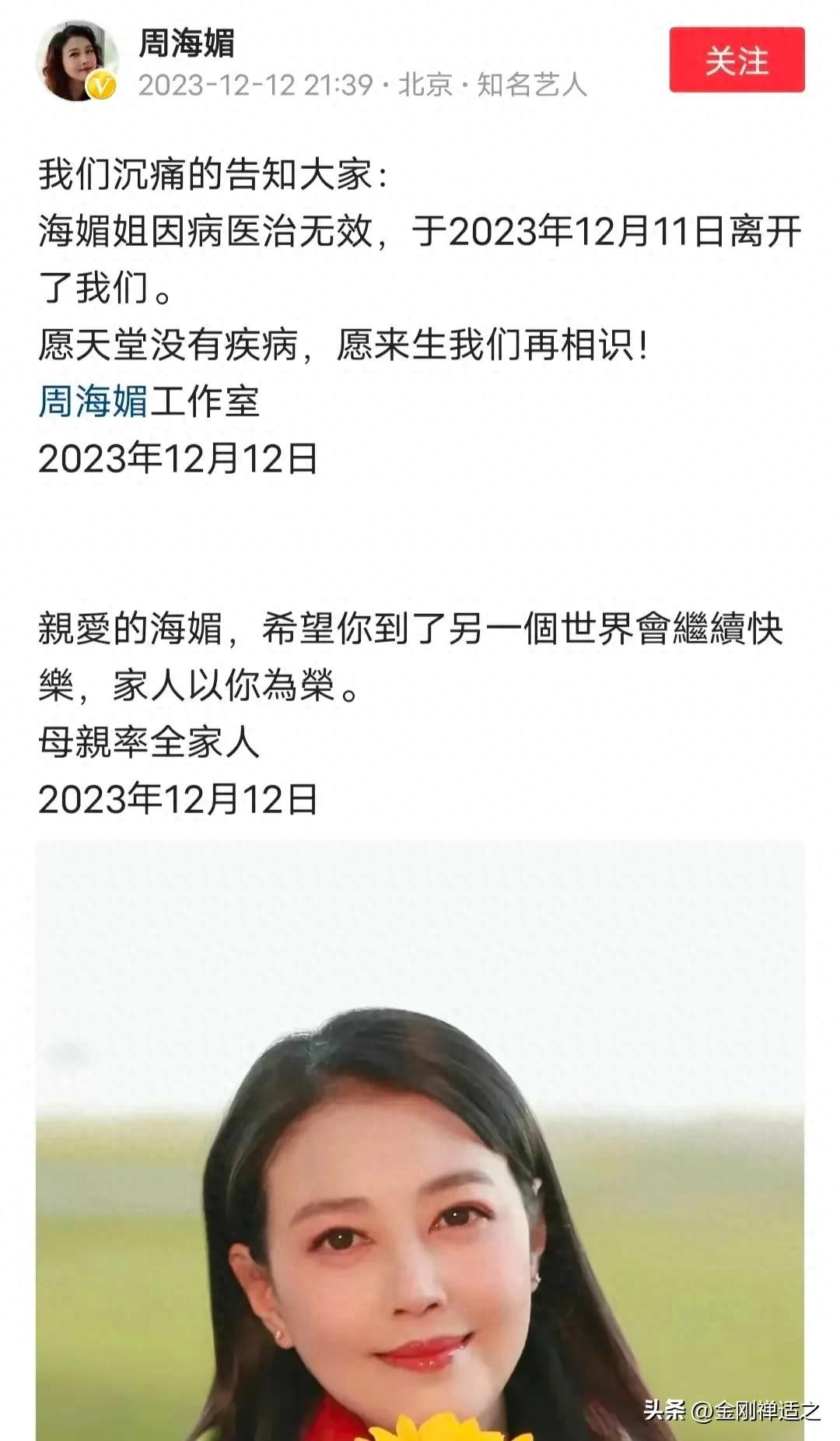Open 周海媚's profile avatar

[x=76, y=61]
